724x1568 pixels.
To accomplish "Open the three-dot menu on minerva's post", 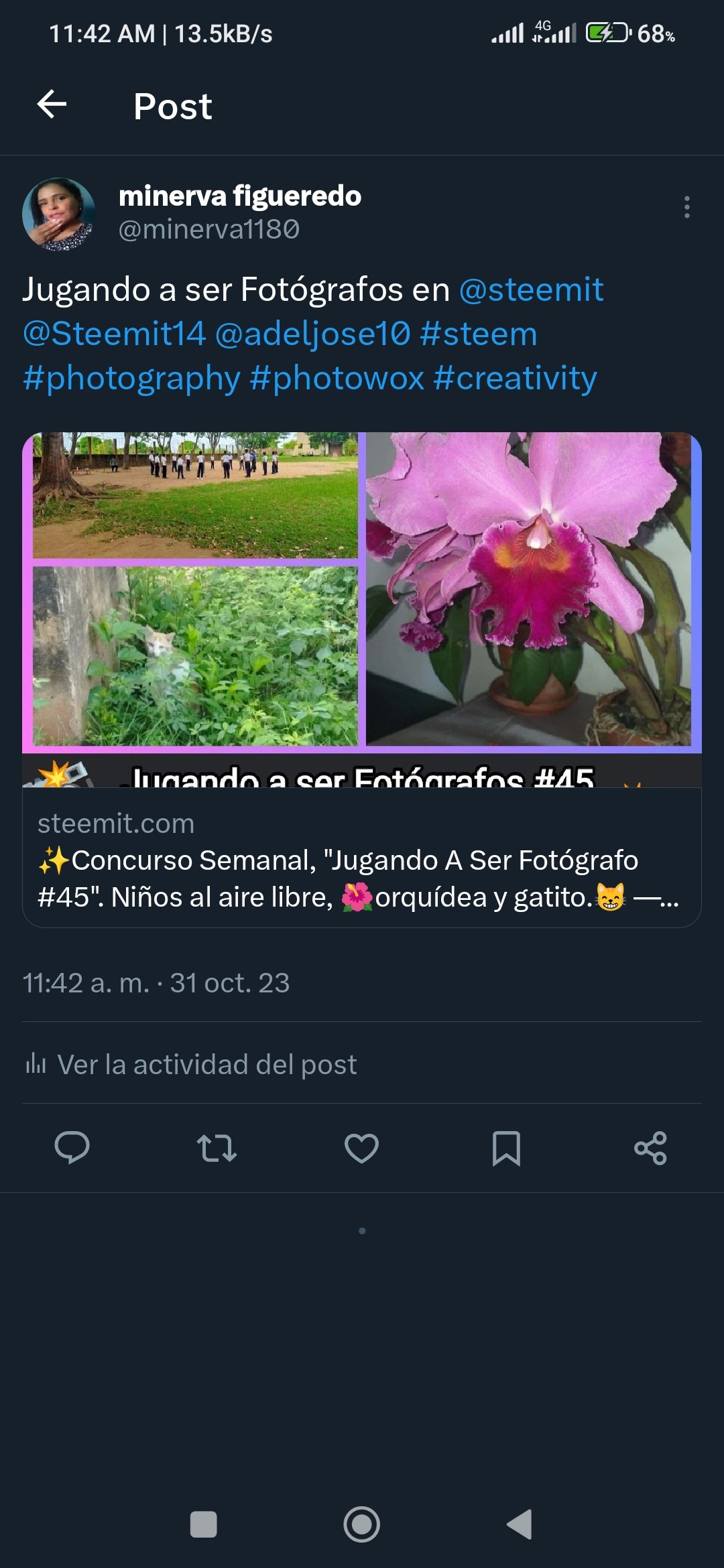I will [x=686, y=207].
